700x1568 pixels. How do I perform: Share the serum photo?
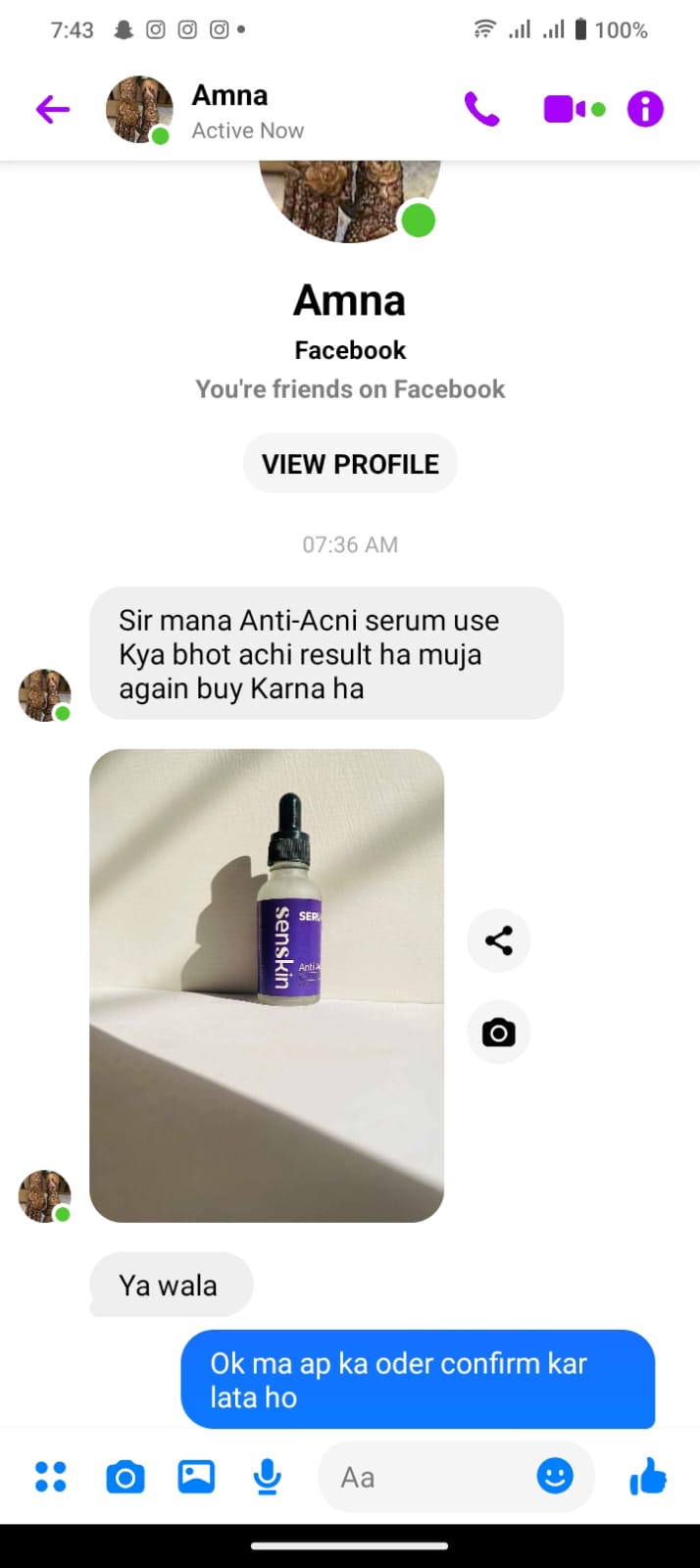pyautogui.click(x=498, y=940)
